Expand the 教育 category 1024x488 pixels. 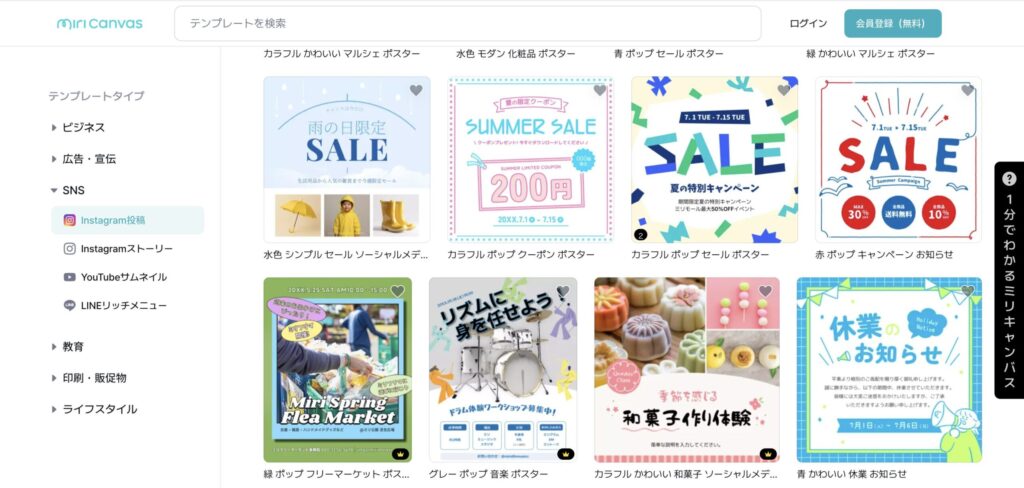(x=73, y=346)
